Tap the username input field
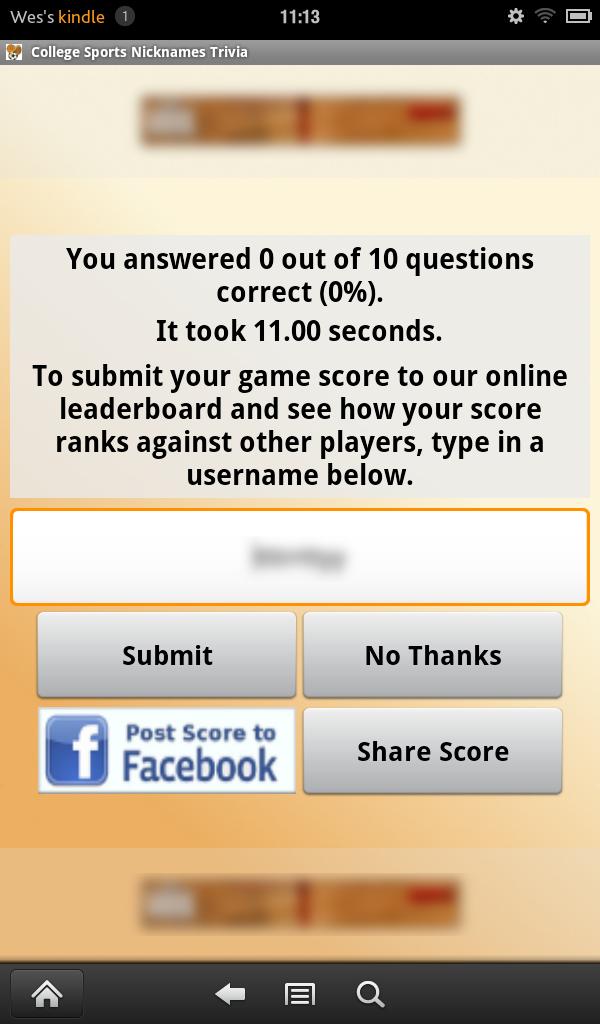 tap(300, 557)
